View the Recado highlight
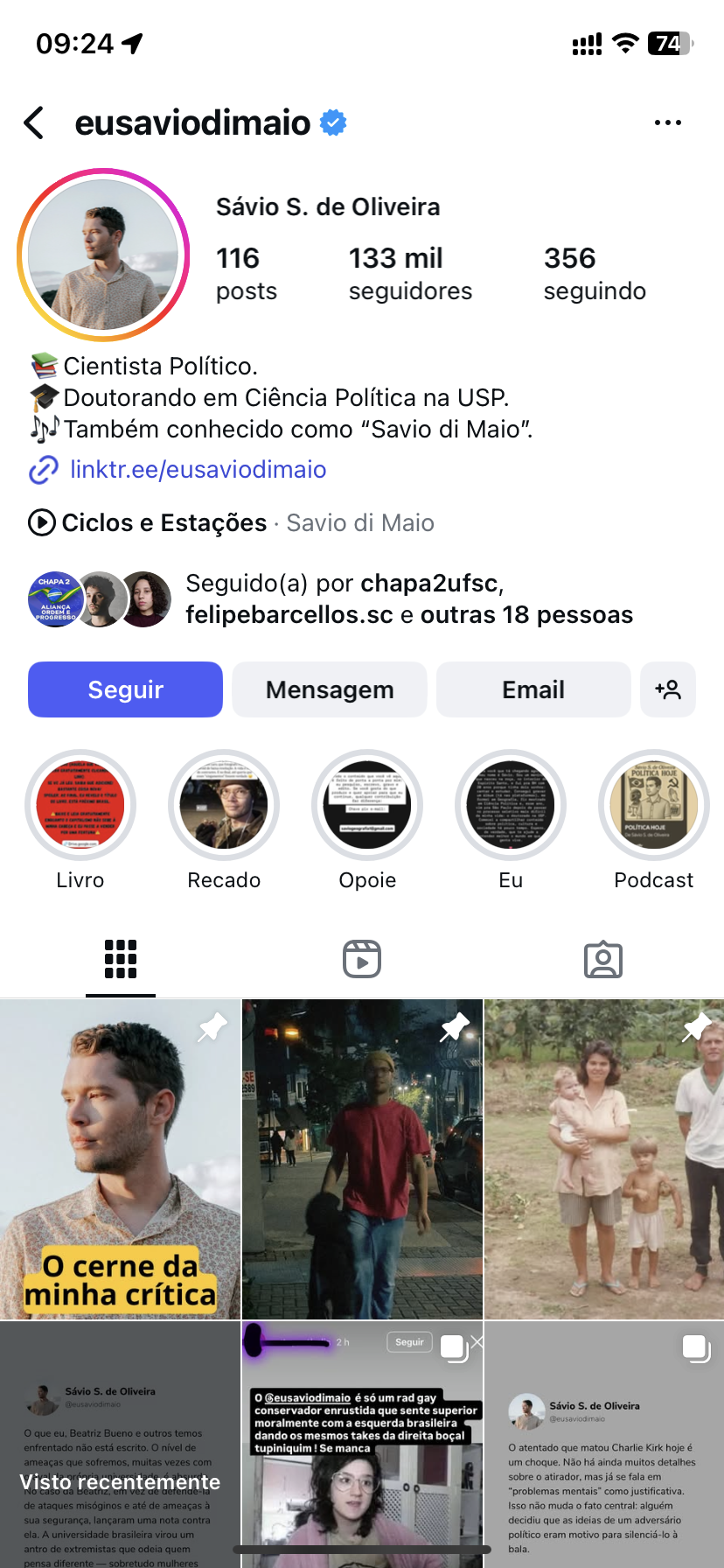The width and height of the screenshot is (724, 1568). pyautogui.click(x=224, y=805)
